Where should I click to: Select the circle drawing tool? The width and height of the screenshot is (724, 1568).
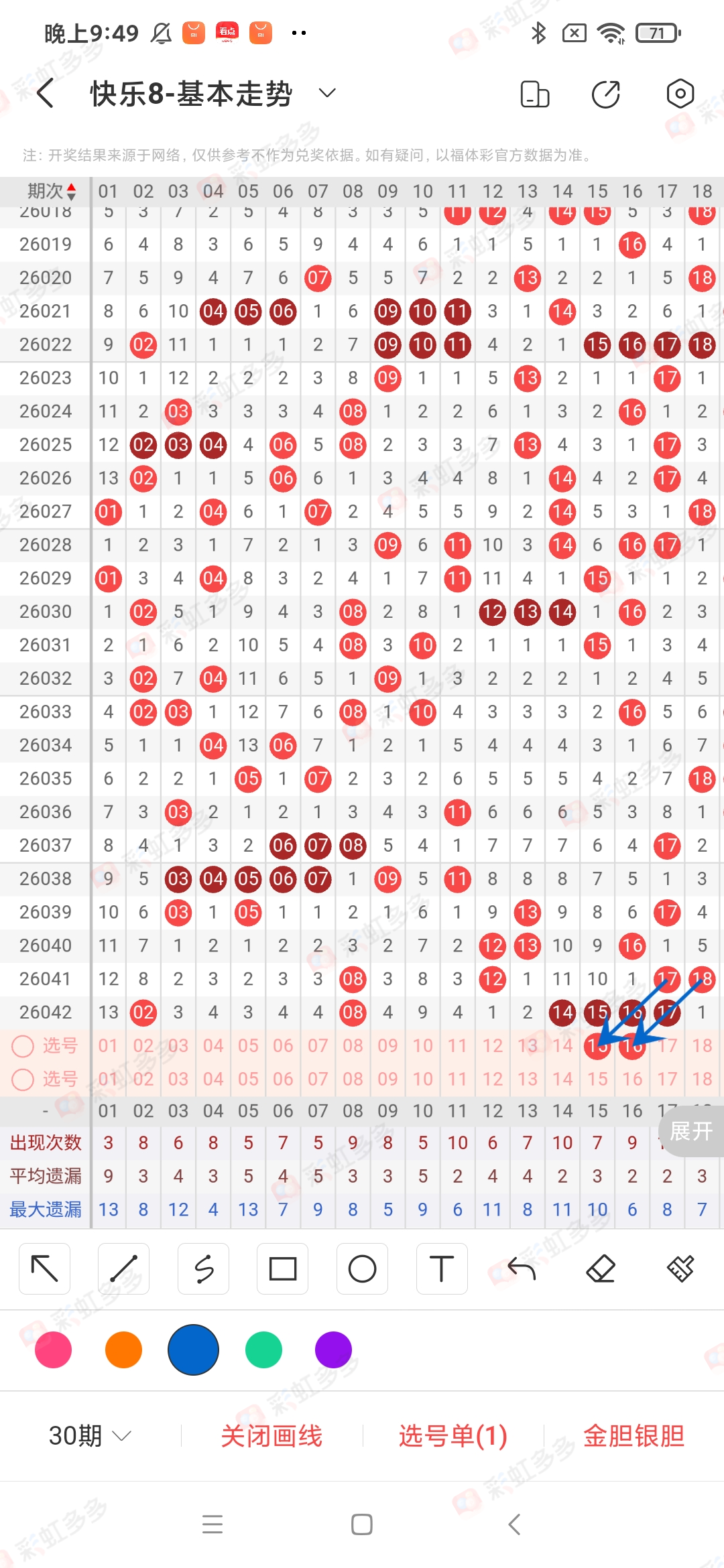(x=362, y=1268)
